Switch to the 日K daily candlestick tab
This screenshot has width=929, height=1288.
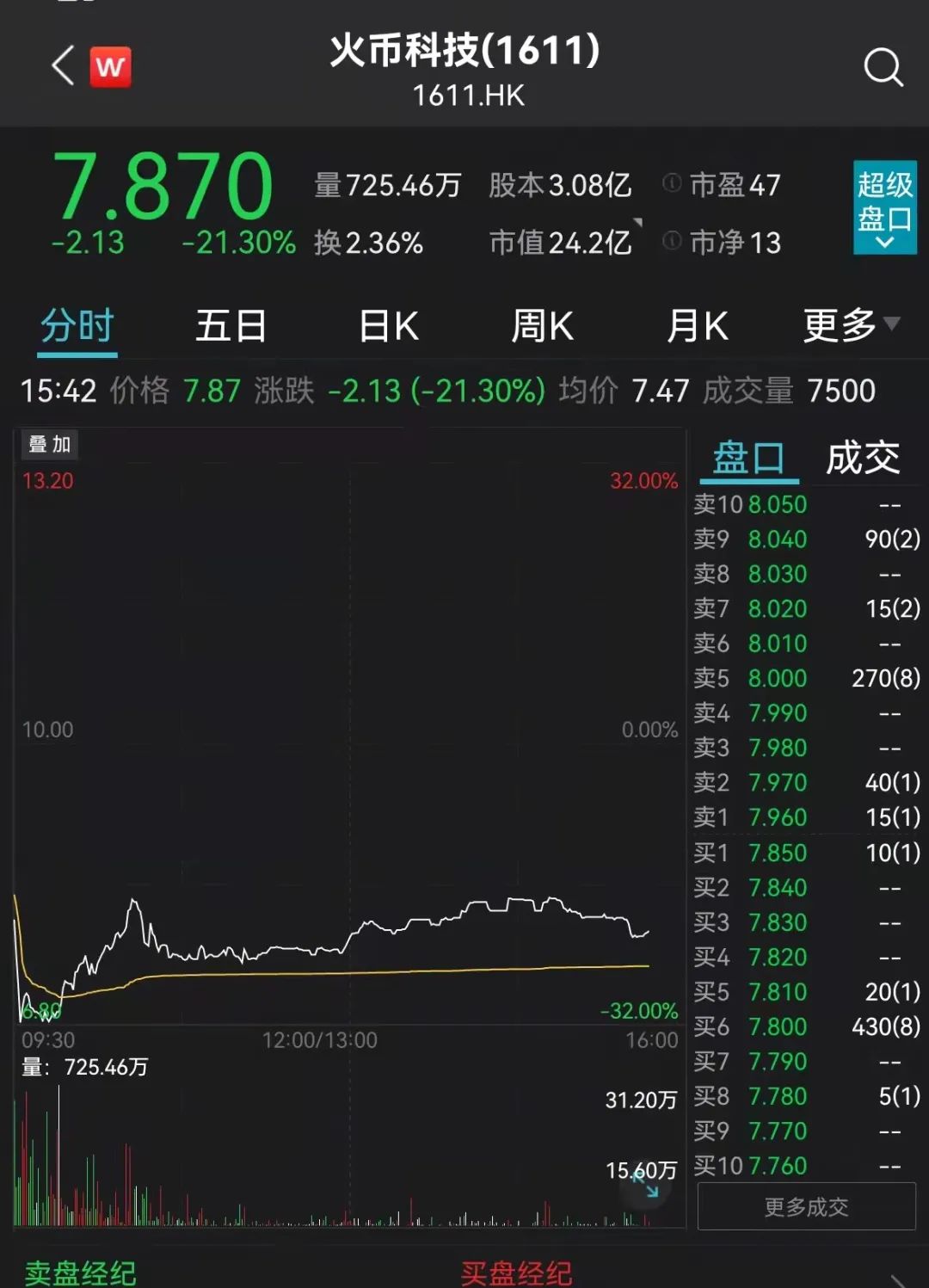tap(387, 327)
